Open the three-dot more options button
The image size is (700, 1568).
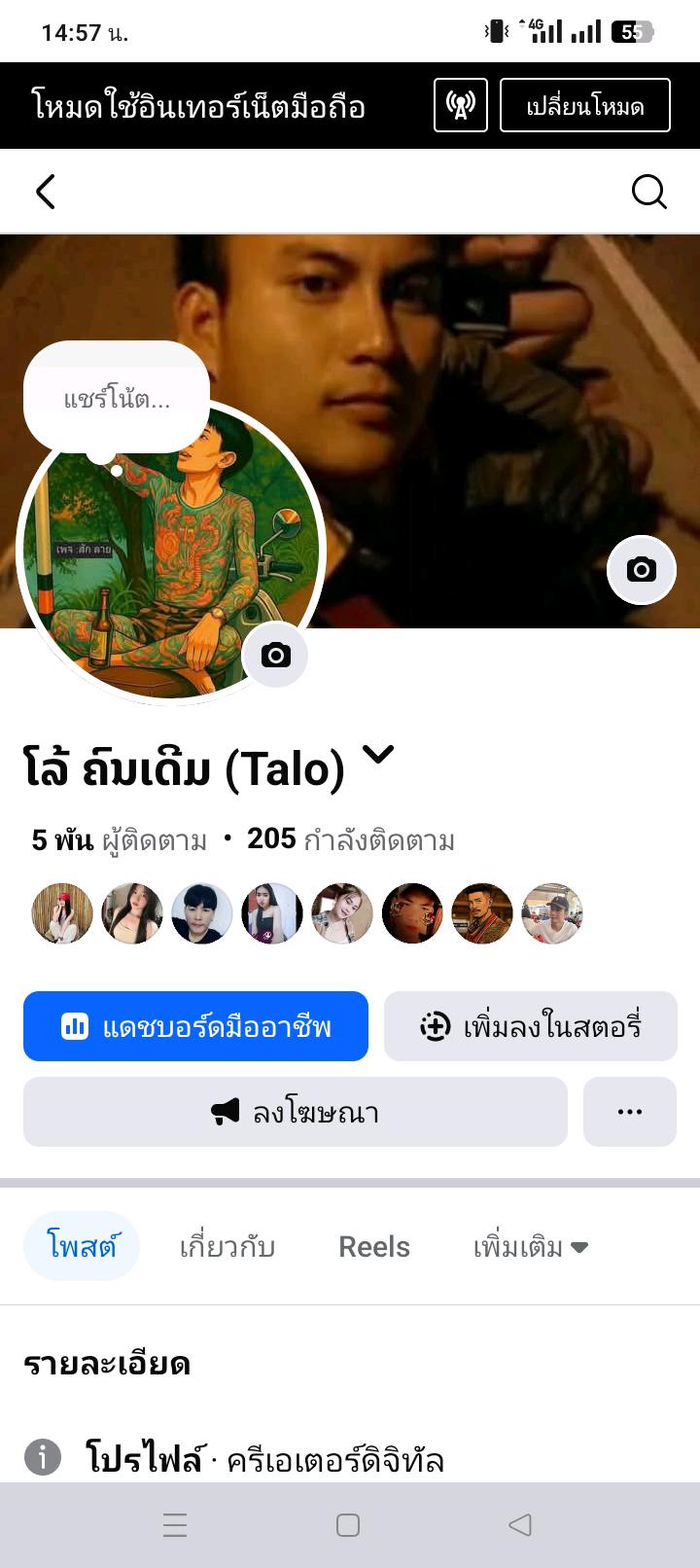point(629,1112)
